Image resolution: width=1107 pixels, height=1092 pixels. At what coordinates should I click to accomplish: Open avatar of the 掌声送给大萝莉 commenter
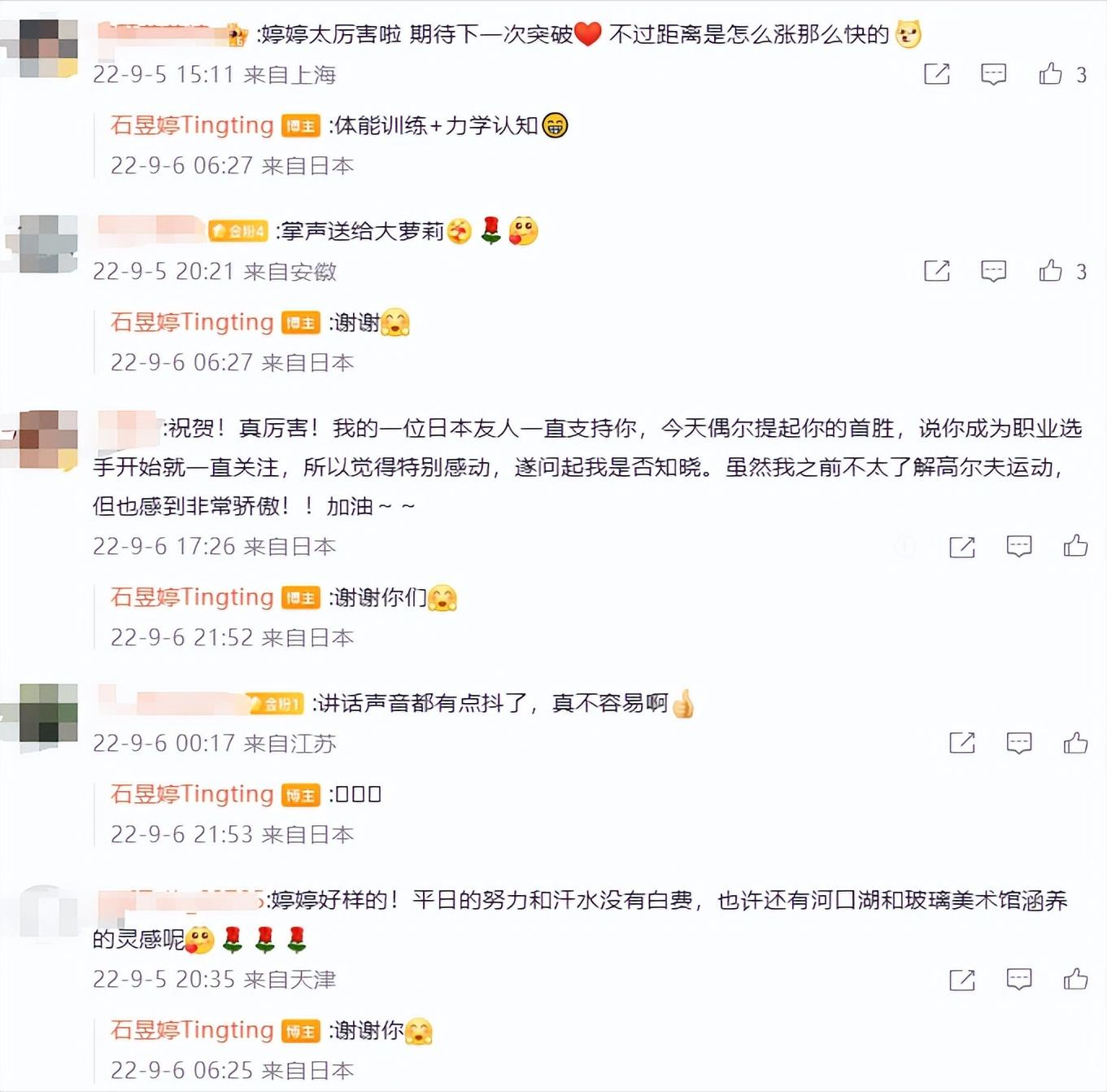tap(47, 243)
